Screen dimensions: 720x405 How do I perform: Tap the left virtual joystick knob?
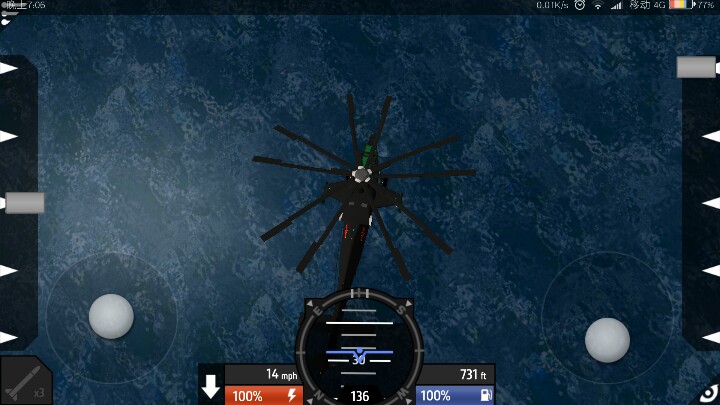111,316
